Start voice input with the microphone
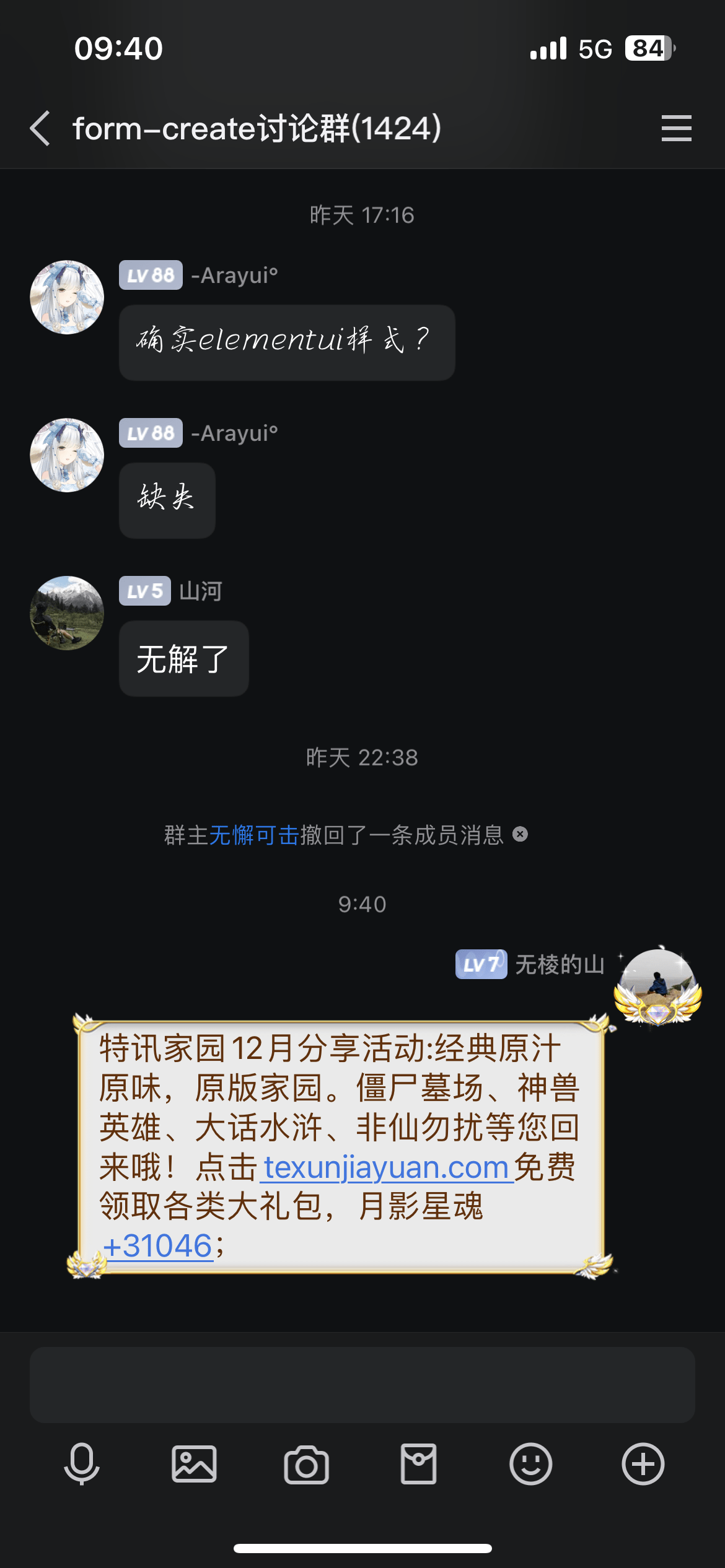 (x=82, y=1464)
